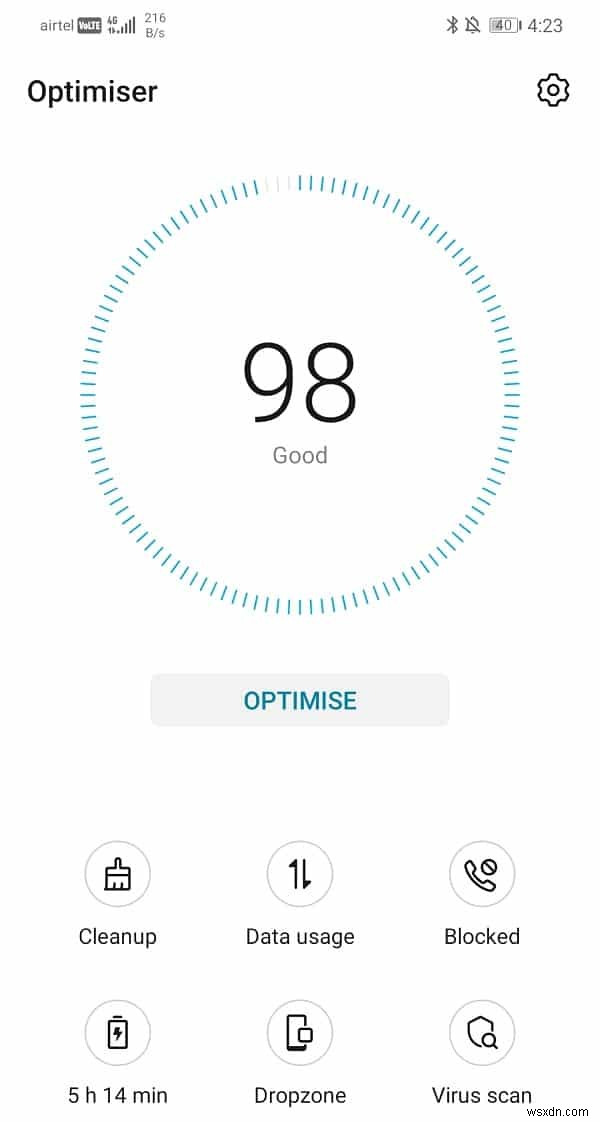Open Optimiser settings gear
Viewport: 600px width, 1122px height.
coord(553,91)
